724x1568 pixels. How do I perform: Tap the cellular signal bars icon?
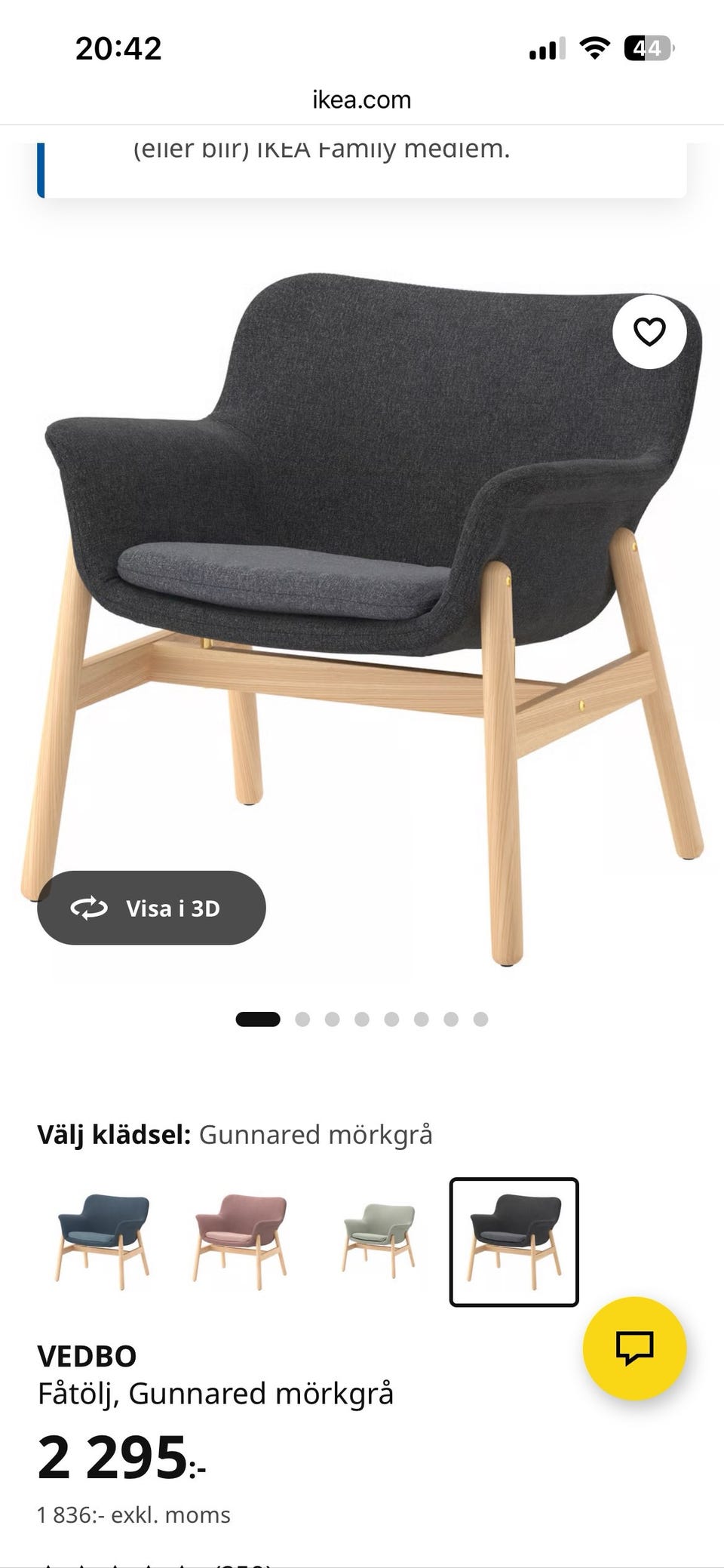coord(546,48)
